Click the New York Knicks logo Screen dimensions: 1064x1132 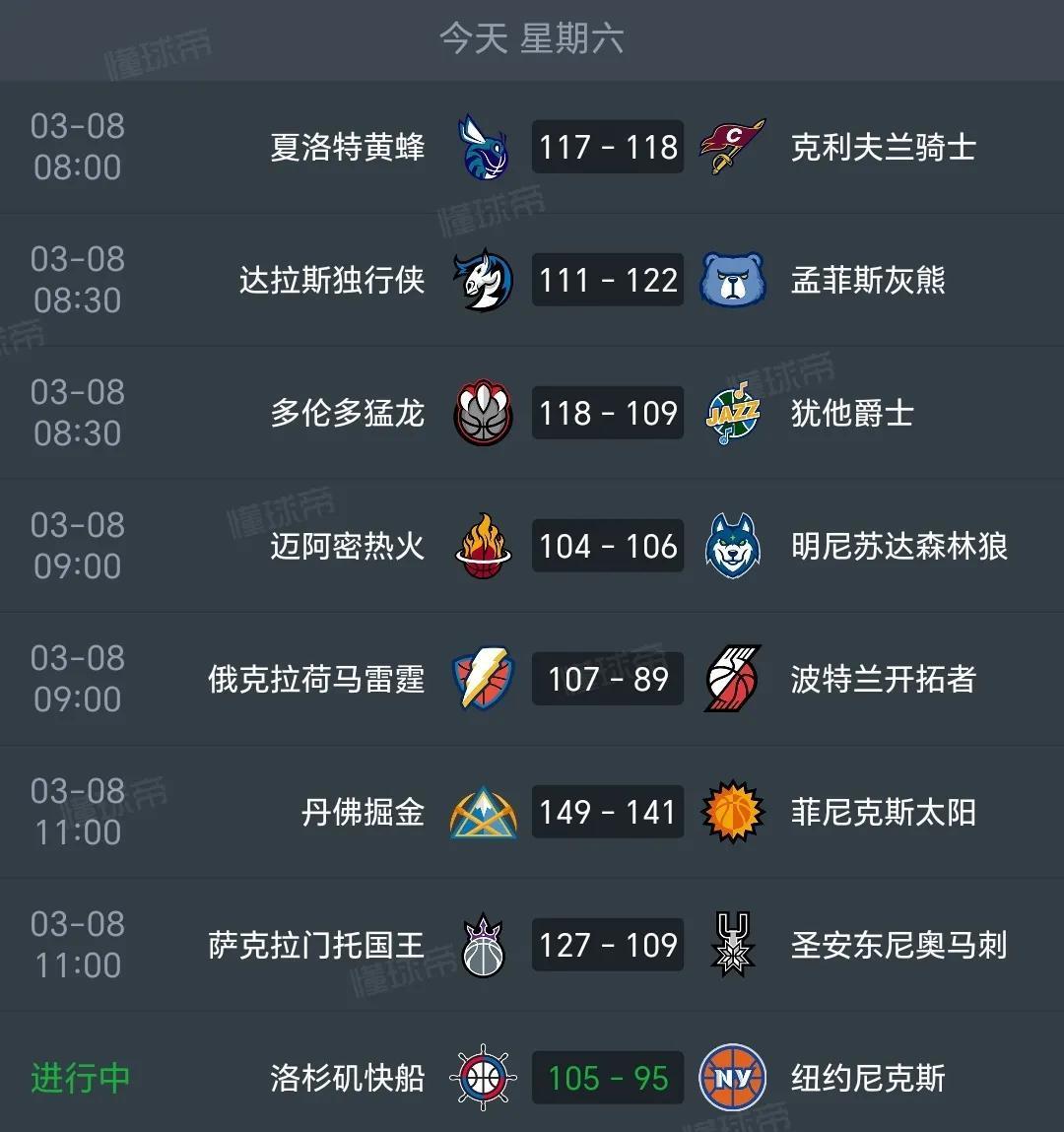(x=733, y=1078)
